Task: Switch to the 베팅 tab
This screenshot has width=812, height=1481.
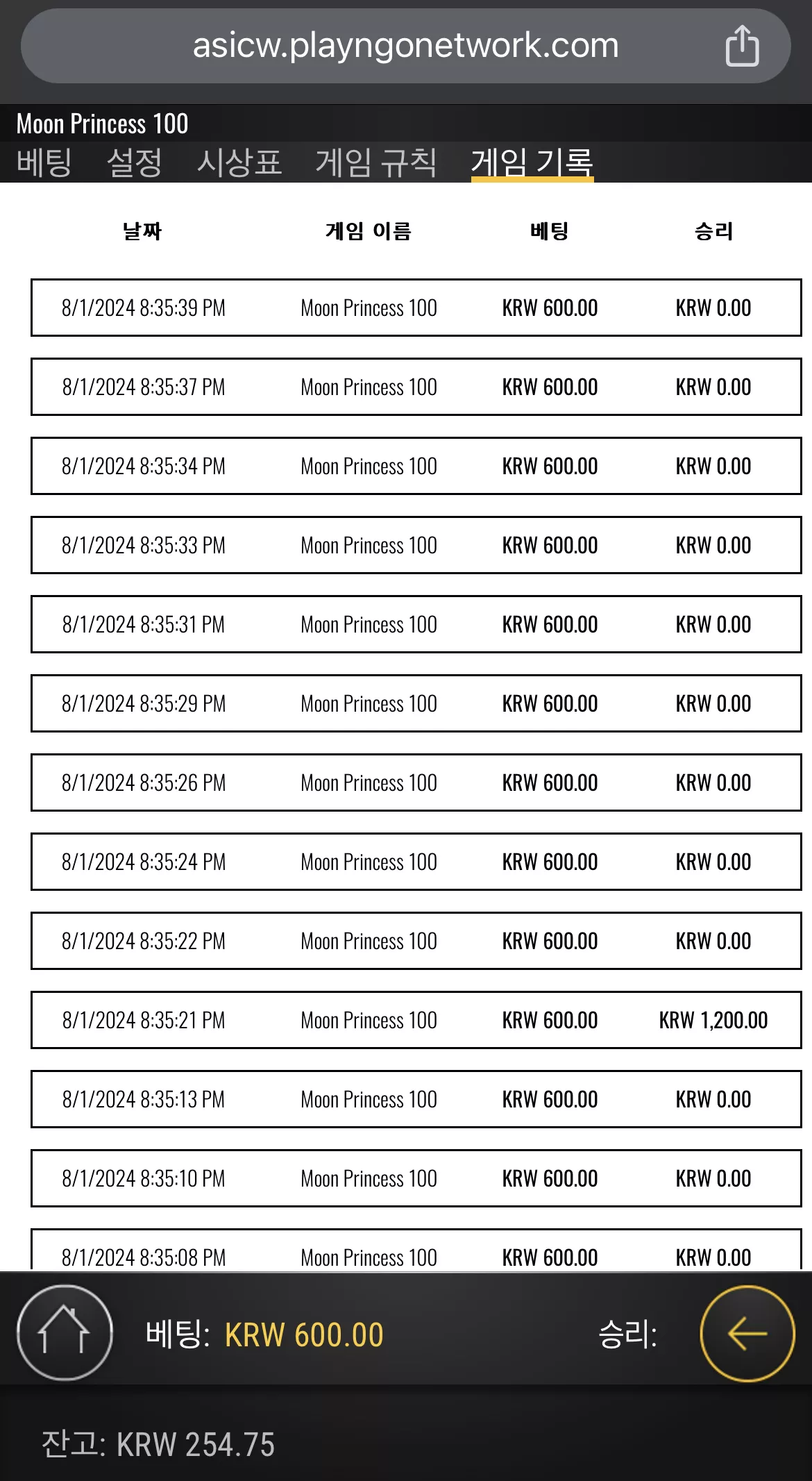Action: pyautogui.click(x=44, y=162)
